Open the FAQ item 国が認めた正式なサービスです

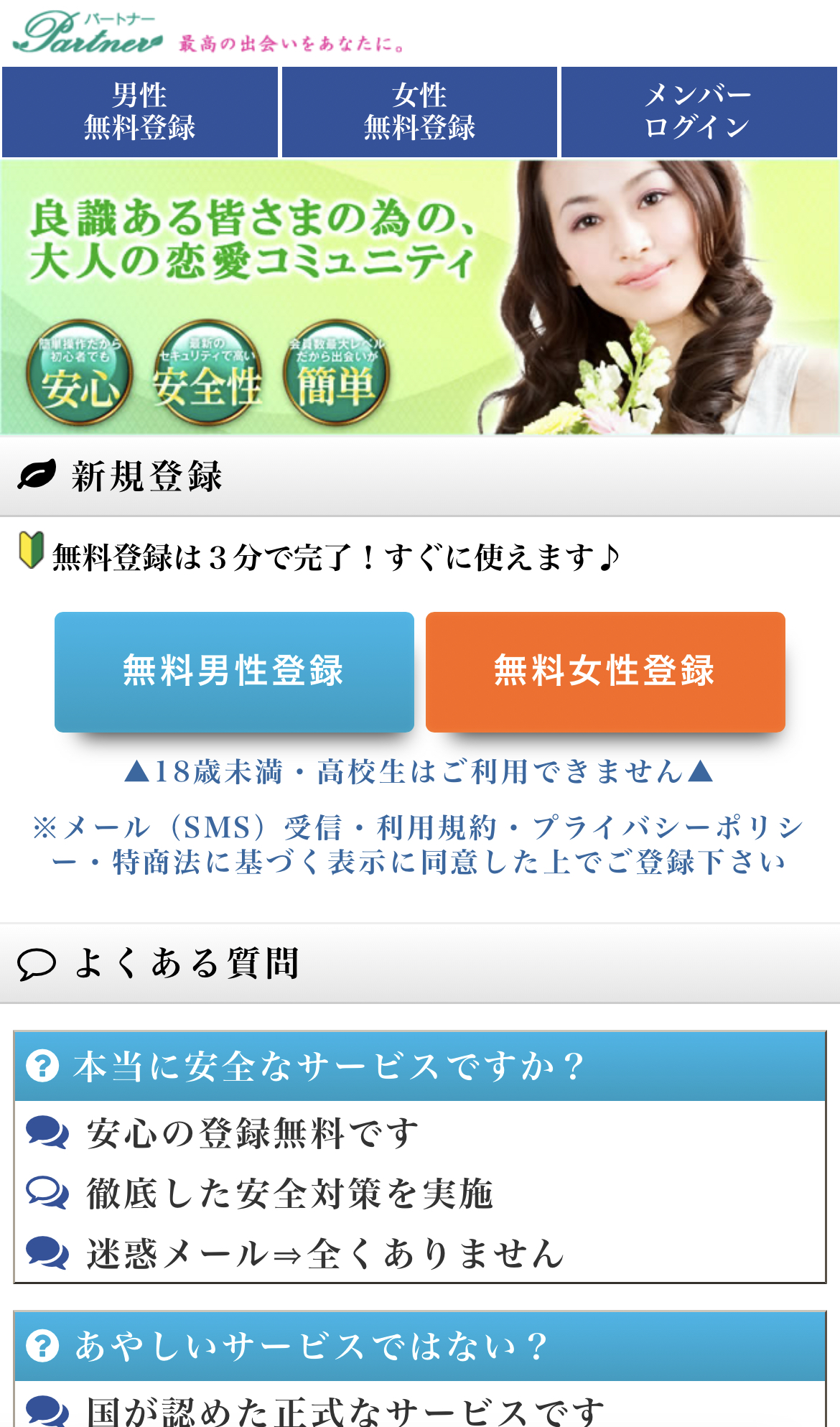345,1410
